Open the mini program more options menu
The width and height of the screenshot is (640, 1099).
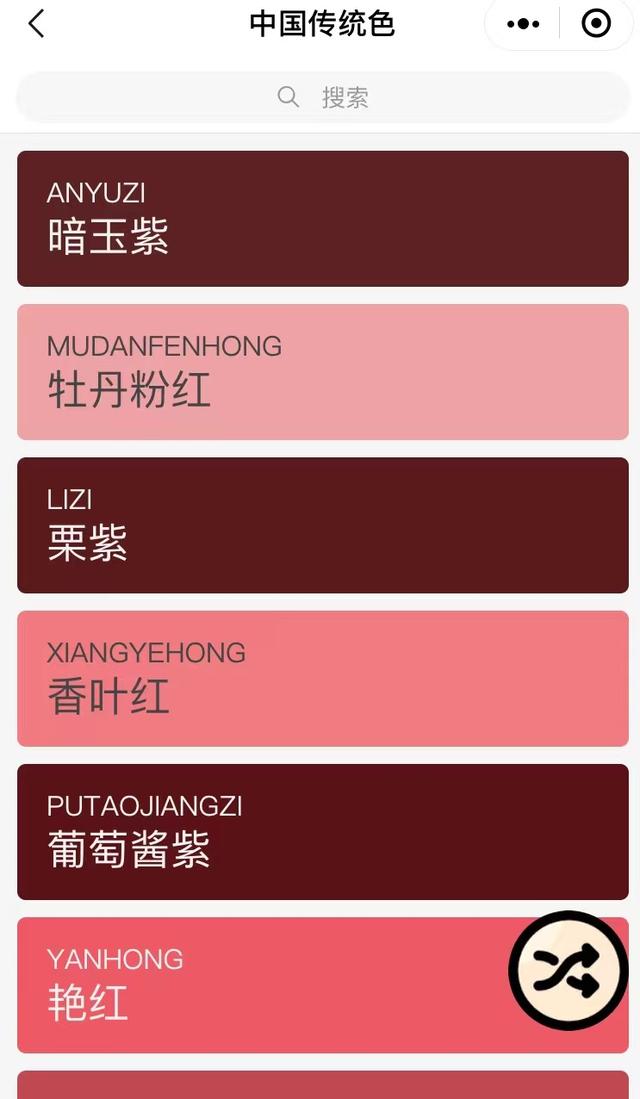pos(523,24)
